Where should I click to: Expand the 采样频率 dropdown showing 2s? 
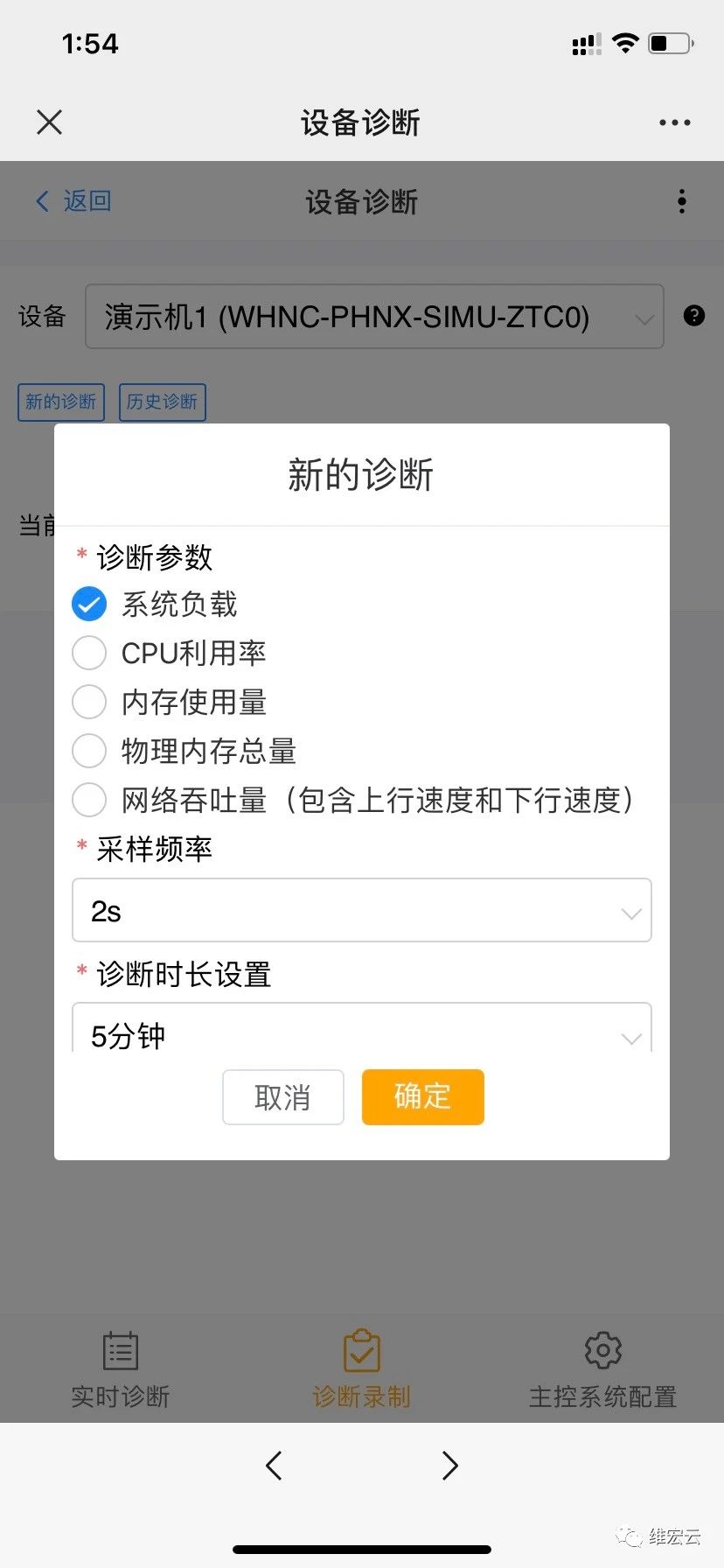[x=362, y=911]
